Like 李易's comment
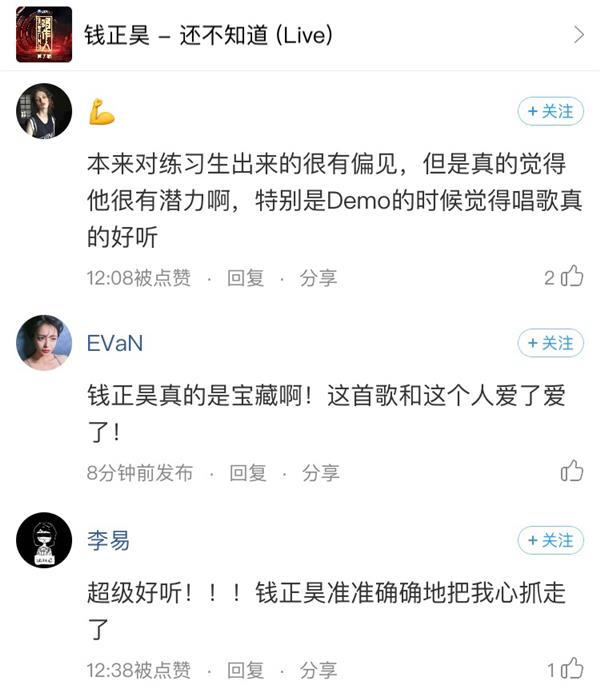 coord(571,669)
